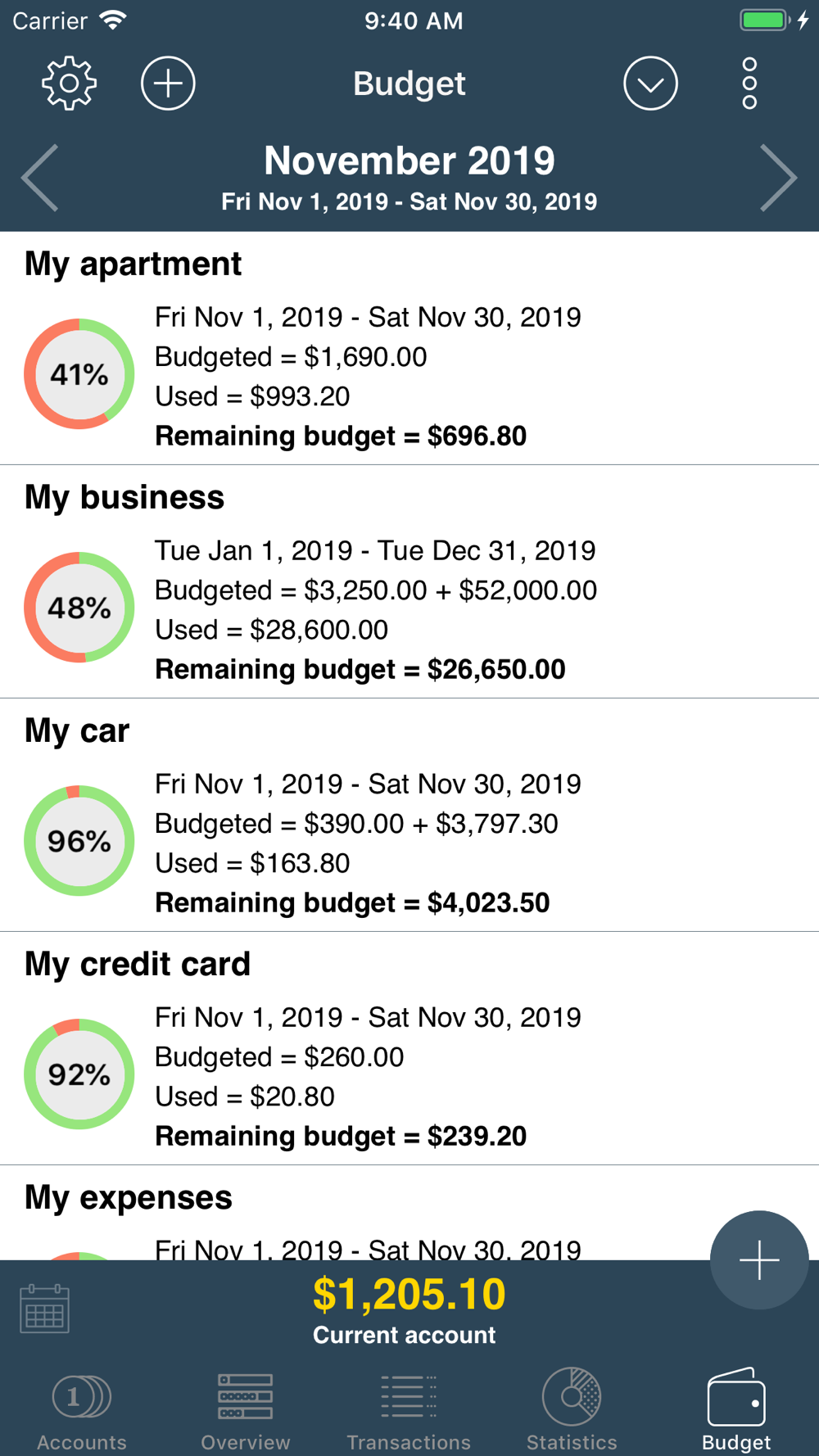Open the My business budget
Screen dimensions: 819x1456
pyautogui.click(x=409, y=582)
